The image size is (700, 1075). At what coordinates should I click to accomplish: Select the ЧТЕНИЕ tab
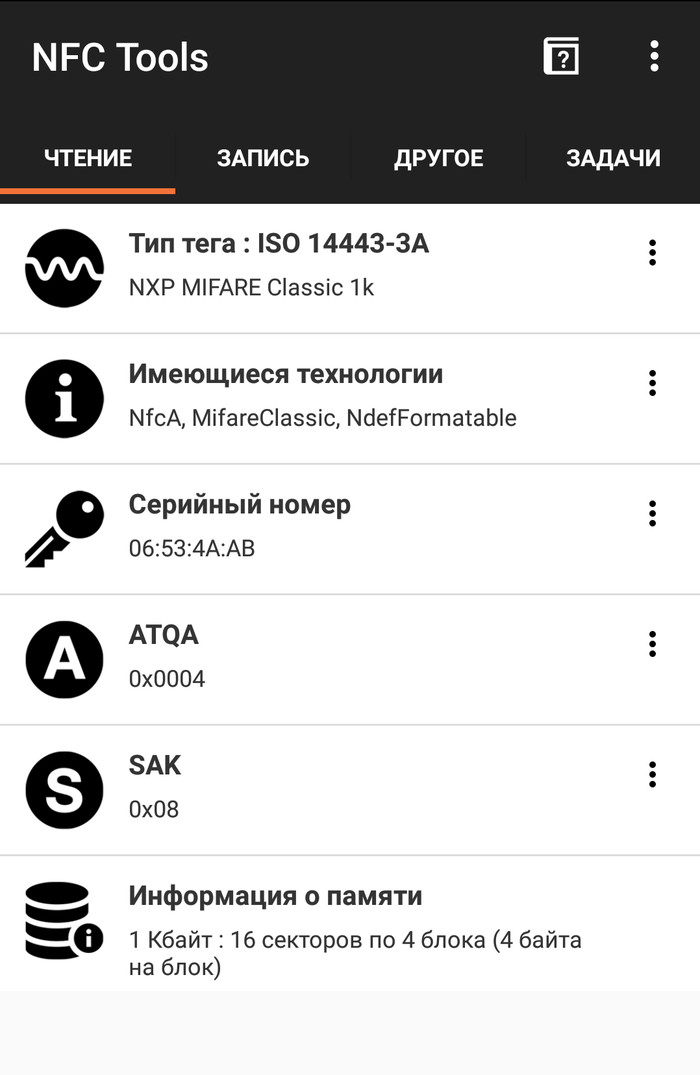(88, 158)
